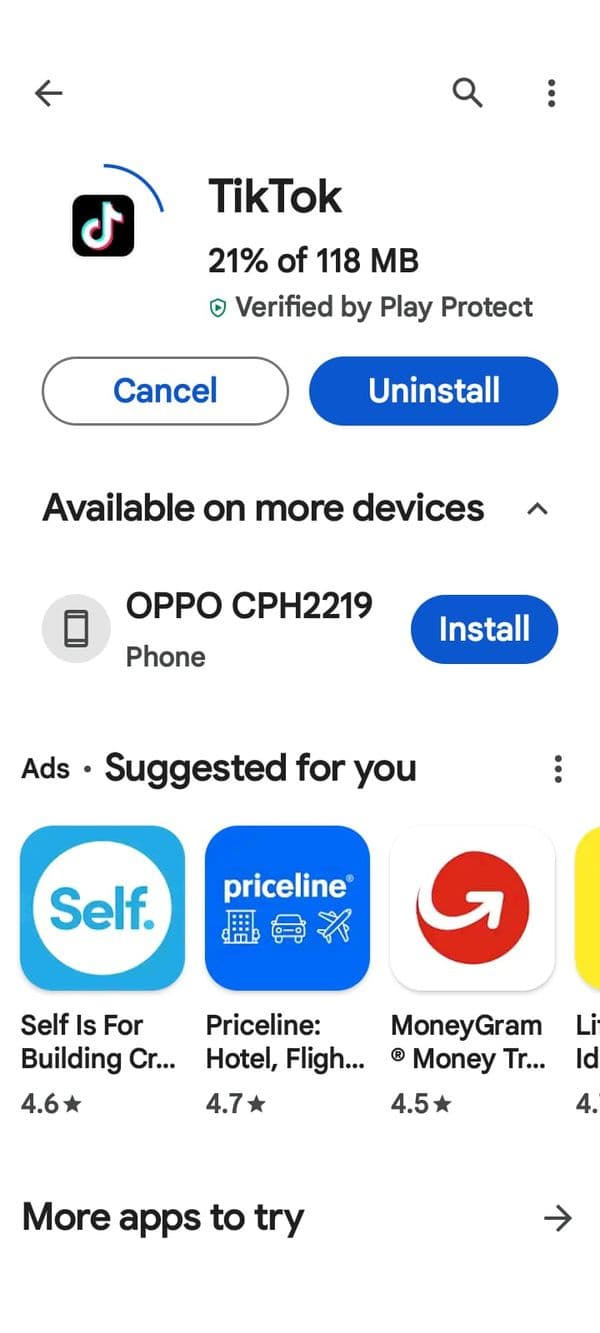
Task: View the Priceline app listing
Action: [287, 908]
